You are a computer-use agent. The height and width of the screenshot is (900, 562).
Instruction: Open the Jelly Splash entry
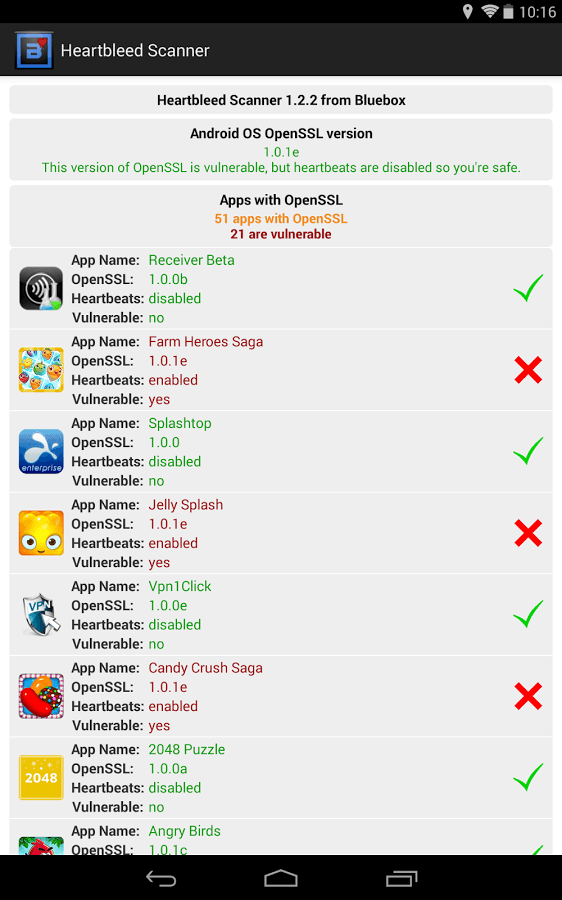[281, 533]
